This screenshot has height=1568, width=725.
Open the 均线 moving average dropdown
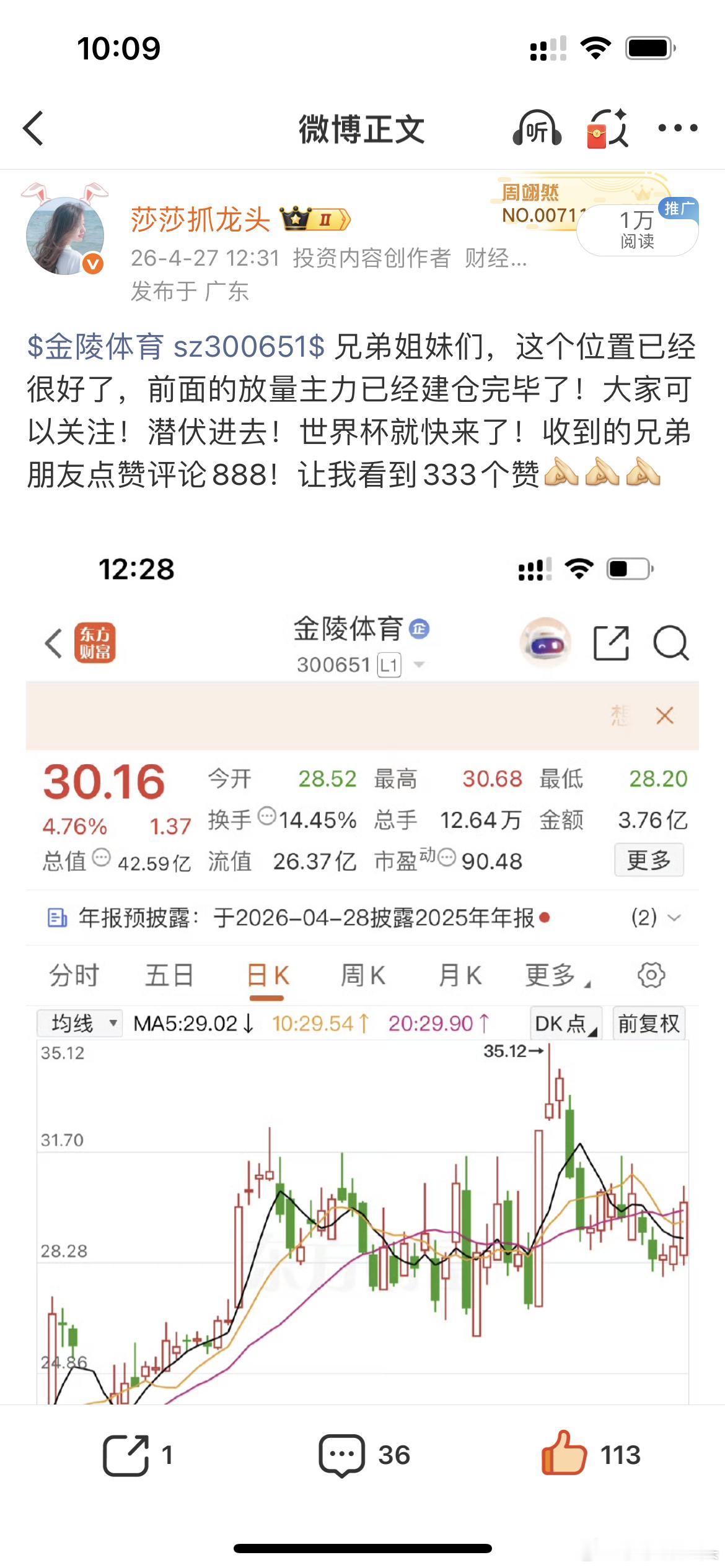click(80, 1024)
